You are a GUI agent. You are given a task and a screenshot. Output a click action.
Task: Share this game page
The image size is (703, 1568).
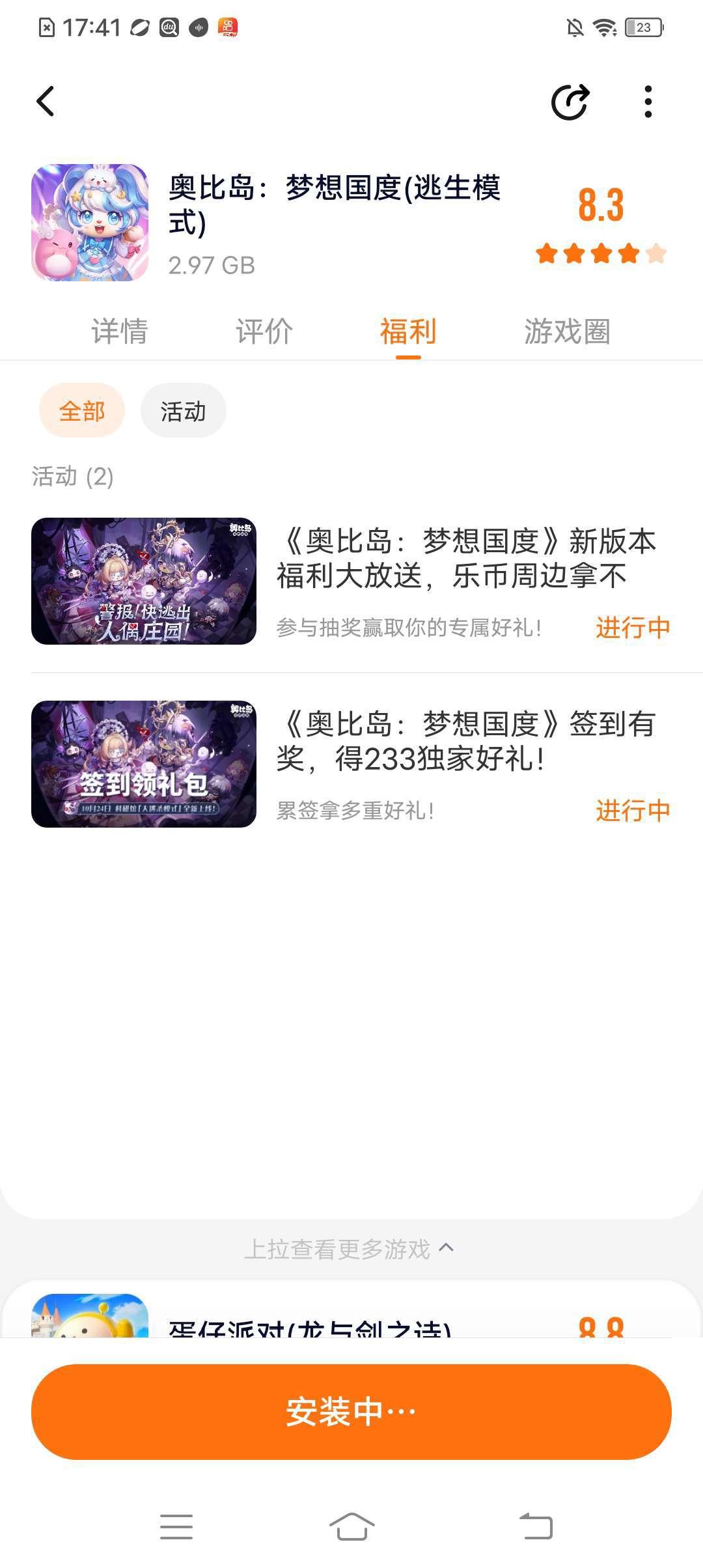(570, 102)
